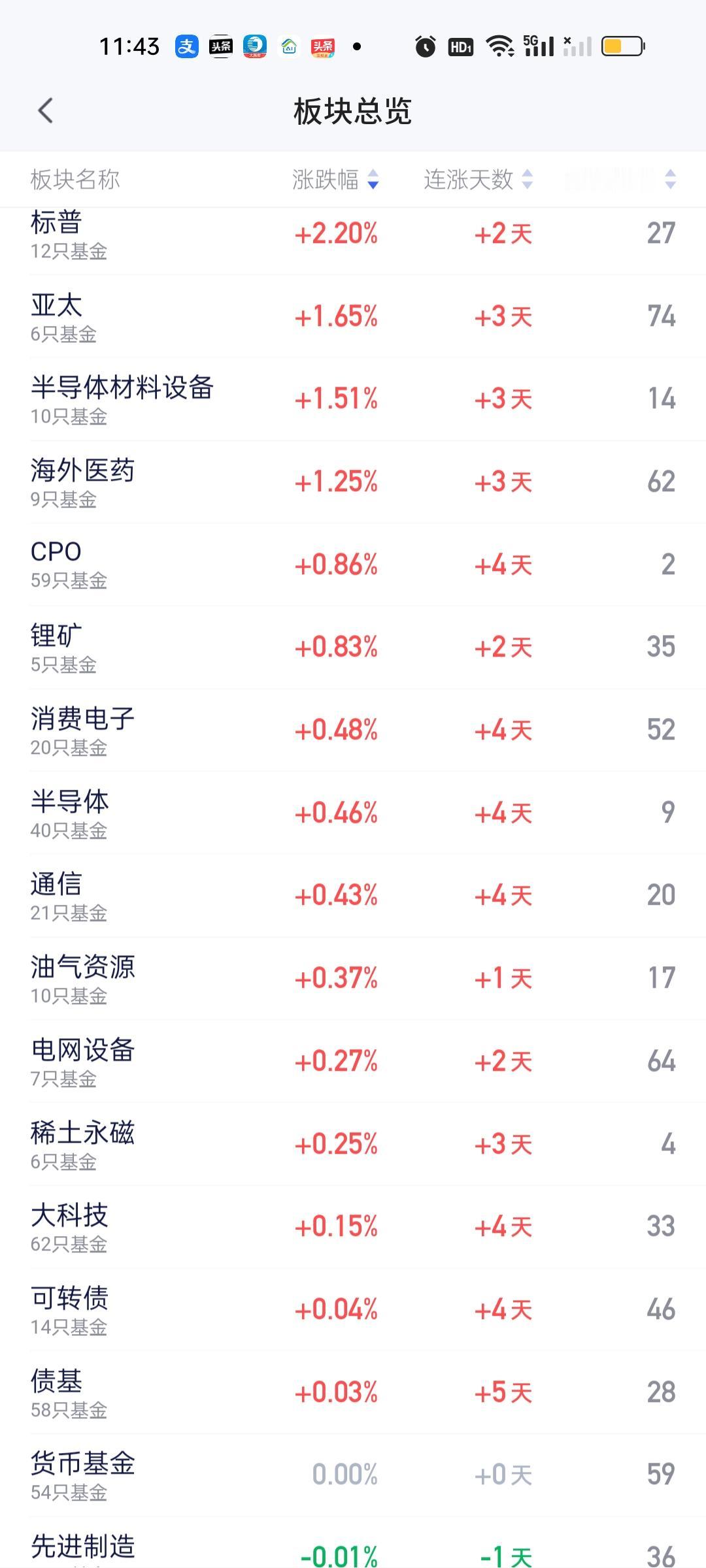Sort sectors by 连涨天数
Viewport: 706px width, 1568px height.
[x=478, y=180]
